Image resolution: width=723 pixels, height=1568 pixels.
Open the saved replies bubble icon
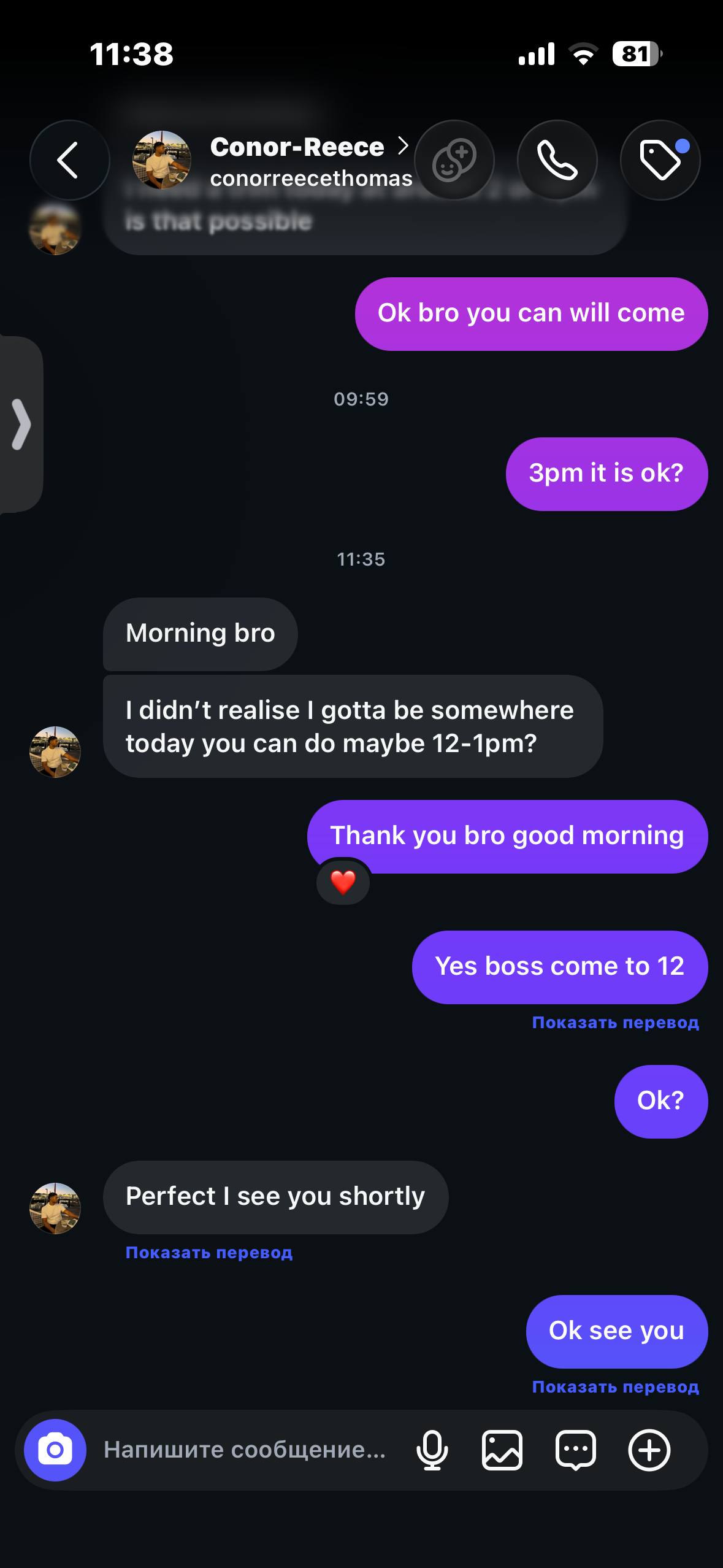[x=575, y=1450]
